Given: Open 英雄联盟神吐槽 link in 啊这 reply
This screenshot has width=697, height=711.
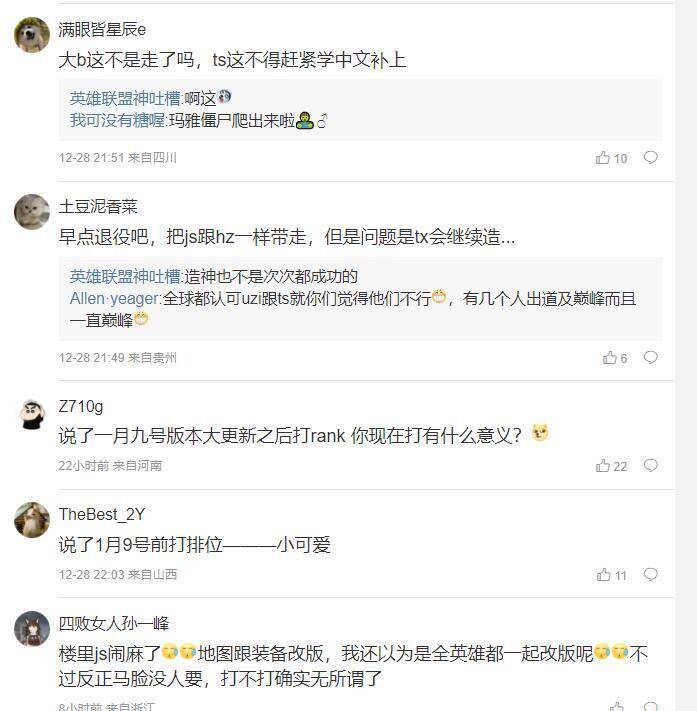Looking at the screenshot, I should tap(124, 98).
